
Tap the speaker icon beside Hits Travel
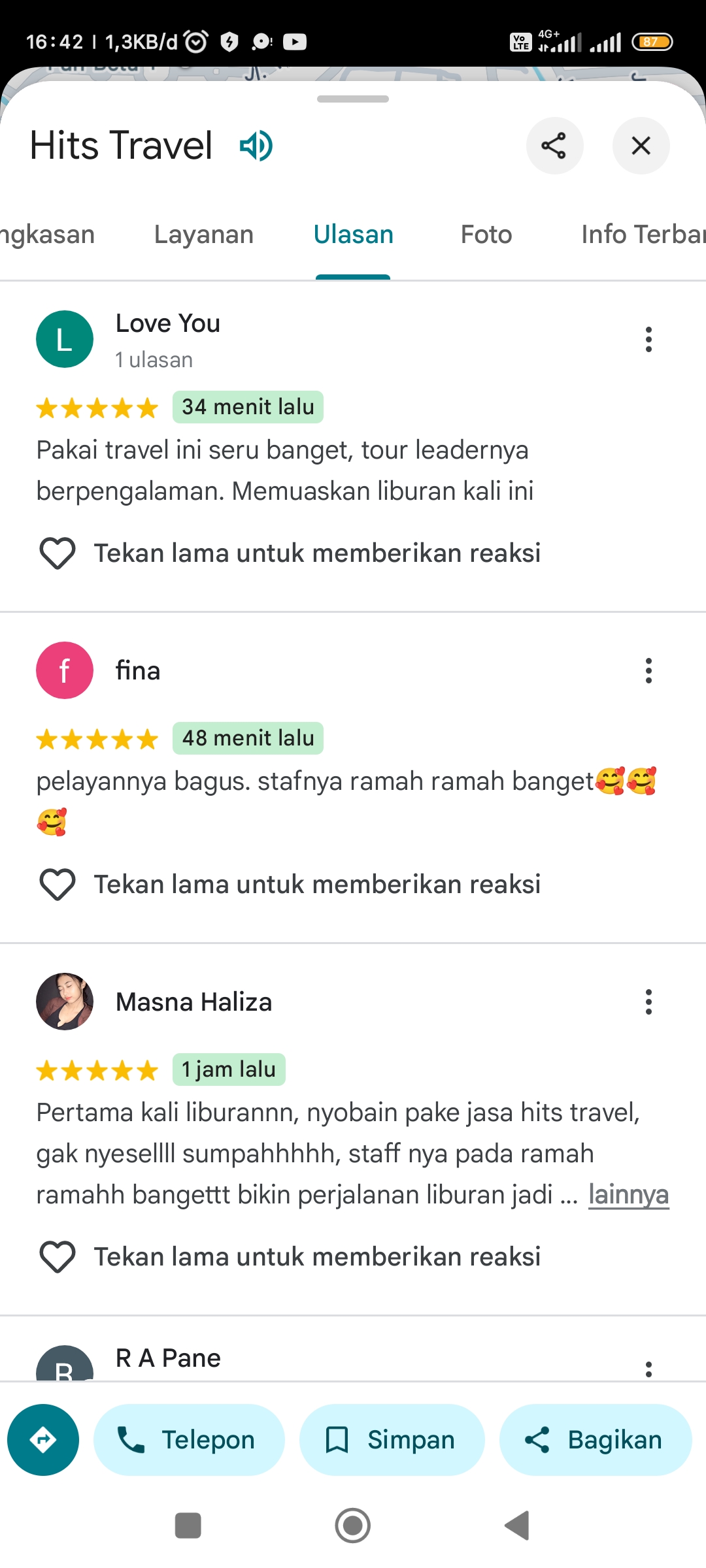click(x=256, y=146)
